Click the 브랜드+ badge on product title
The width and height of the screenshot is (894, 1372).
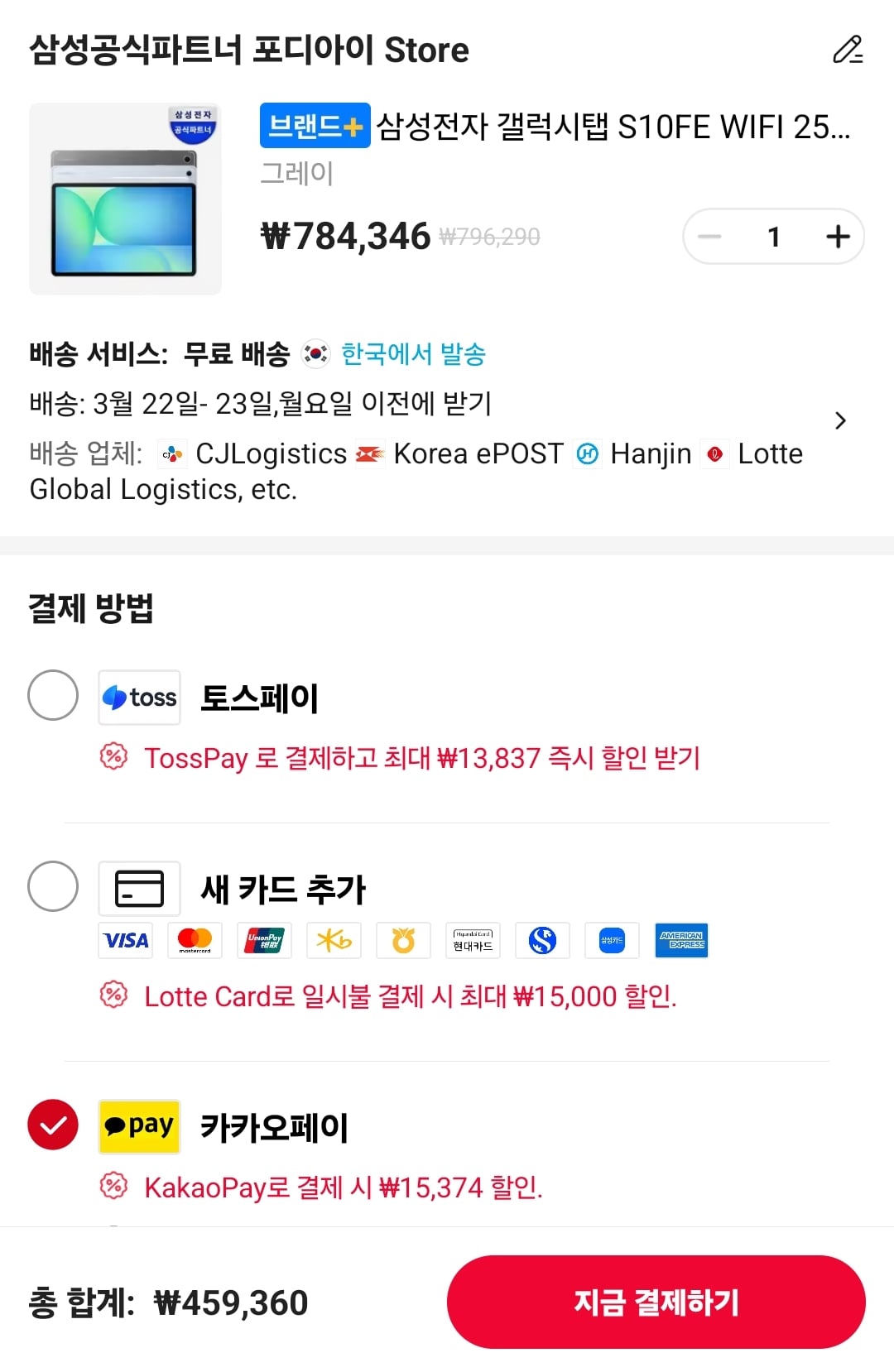point(315,126)
